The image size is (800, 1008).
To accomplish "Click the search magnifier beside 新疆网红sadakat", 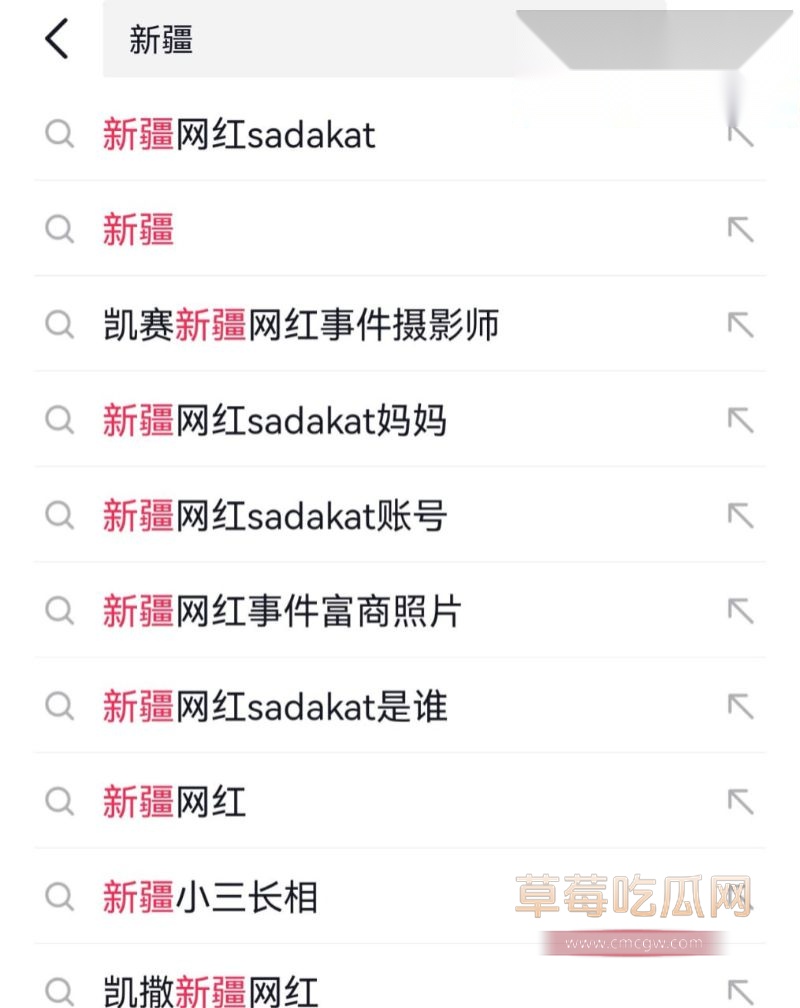I will (x=58, y=135).
